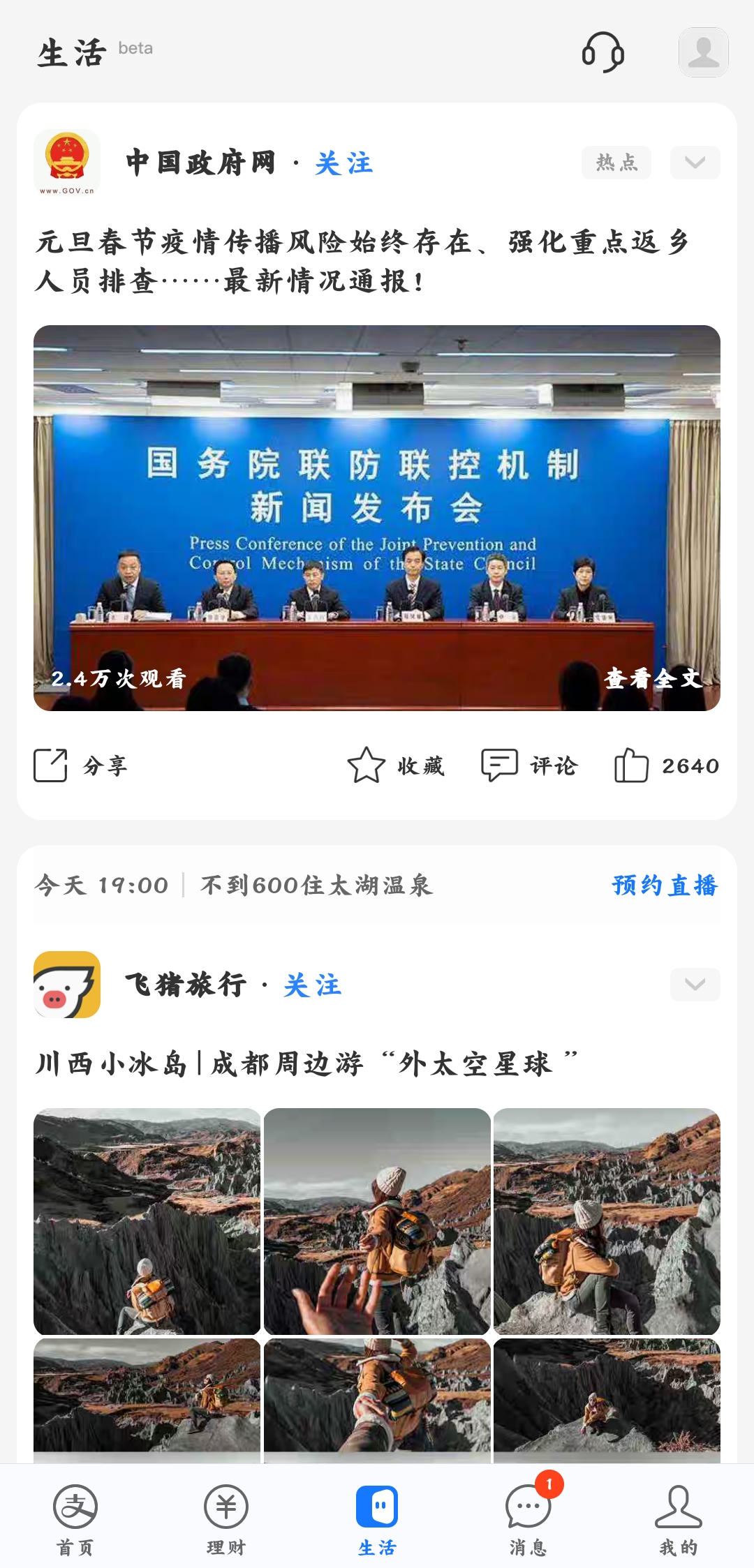Screen dimensions: 754x1568
Task: Open the press conference video thumbnail
Action: pos(377,518)
